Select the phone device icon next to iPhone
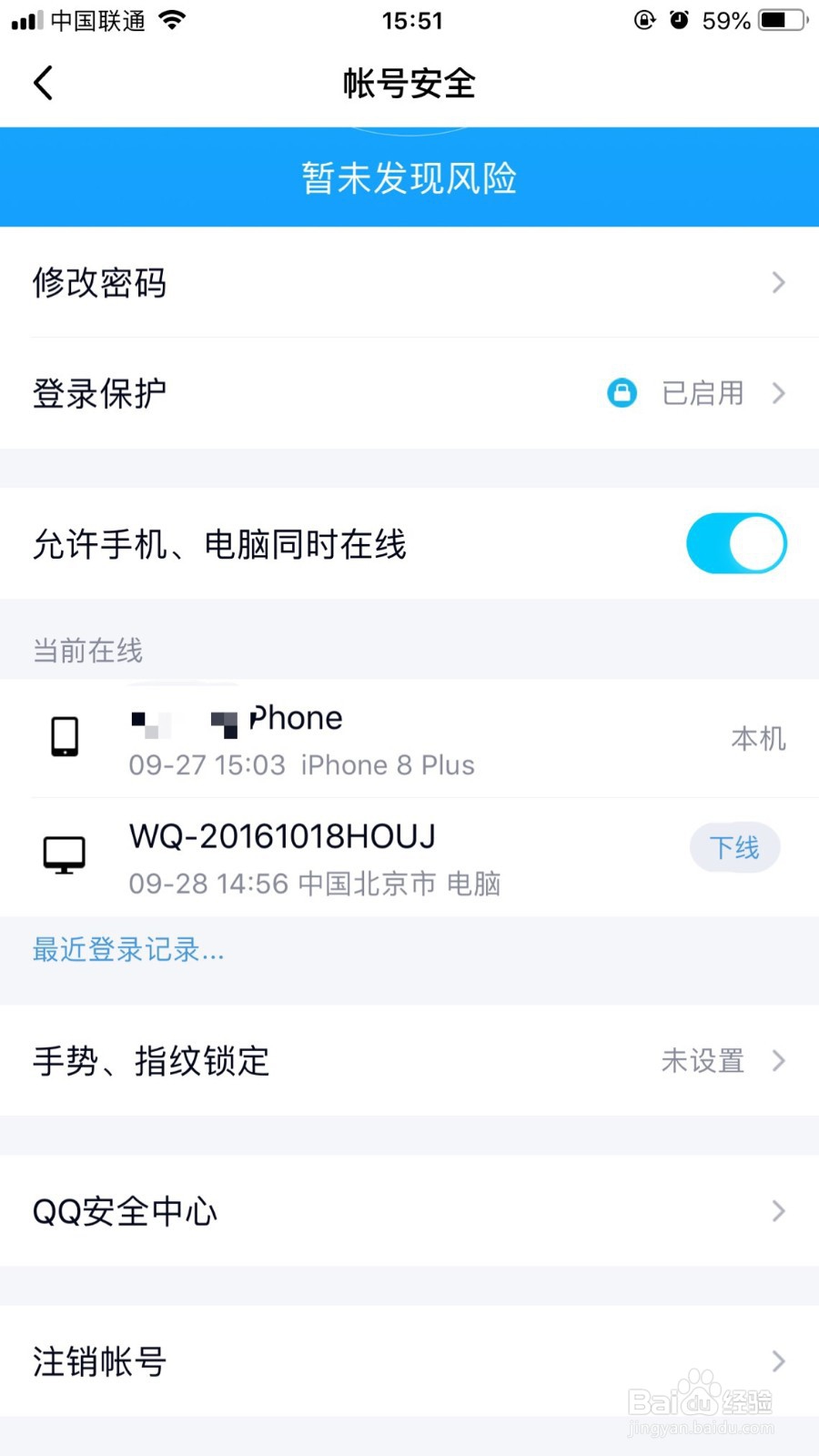Viewport: 819px width, 1456px height. pyautogui.click(x=64, y=737)
